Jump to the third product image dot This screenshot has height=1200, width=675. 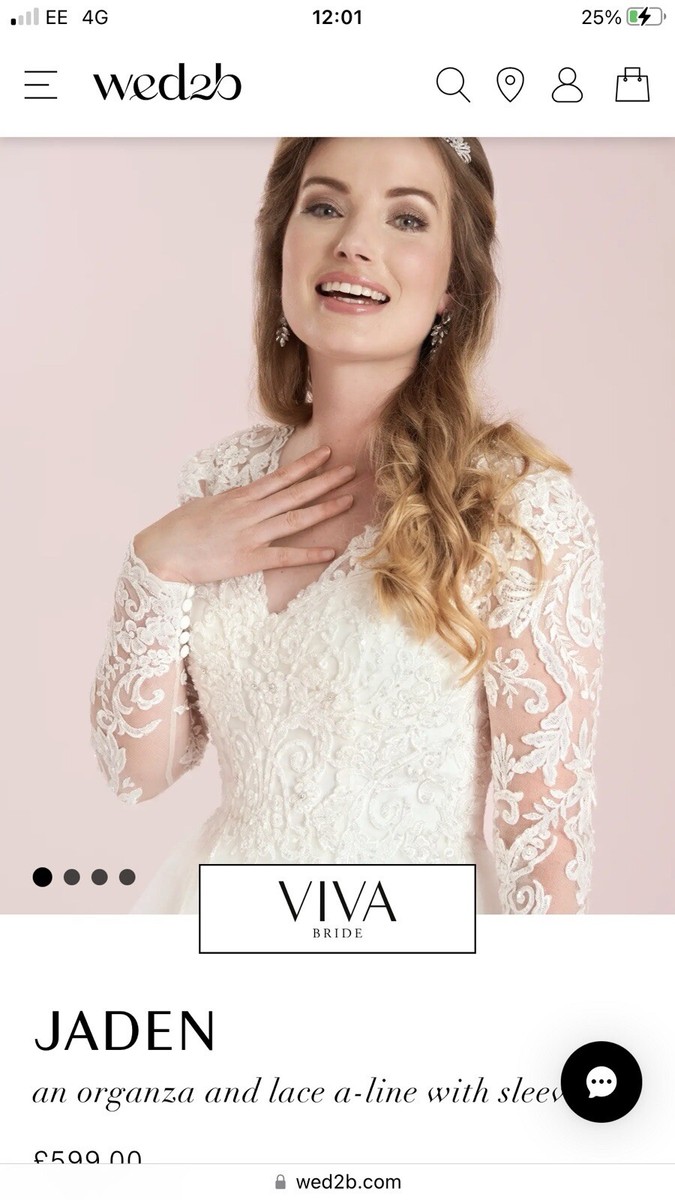99,877
